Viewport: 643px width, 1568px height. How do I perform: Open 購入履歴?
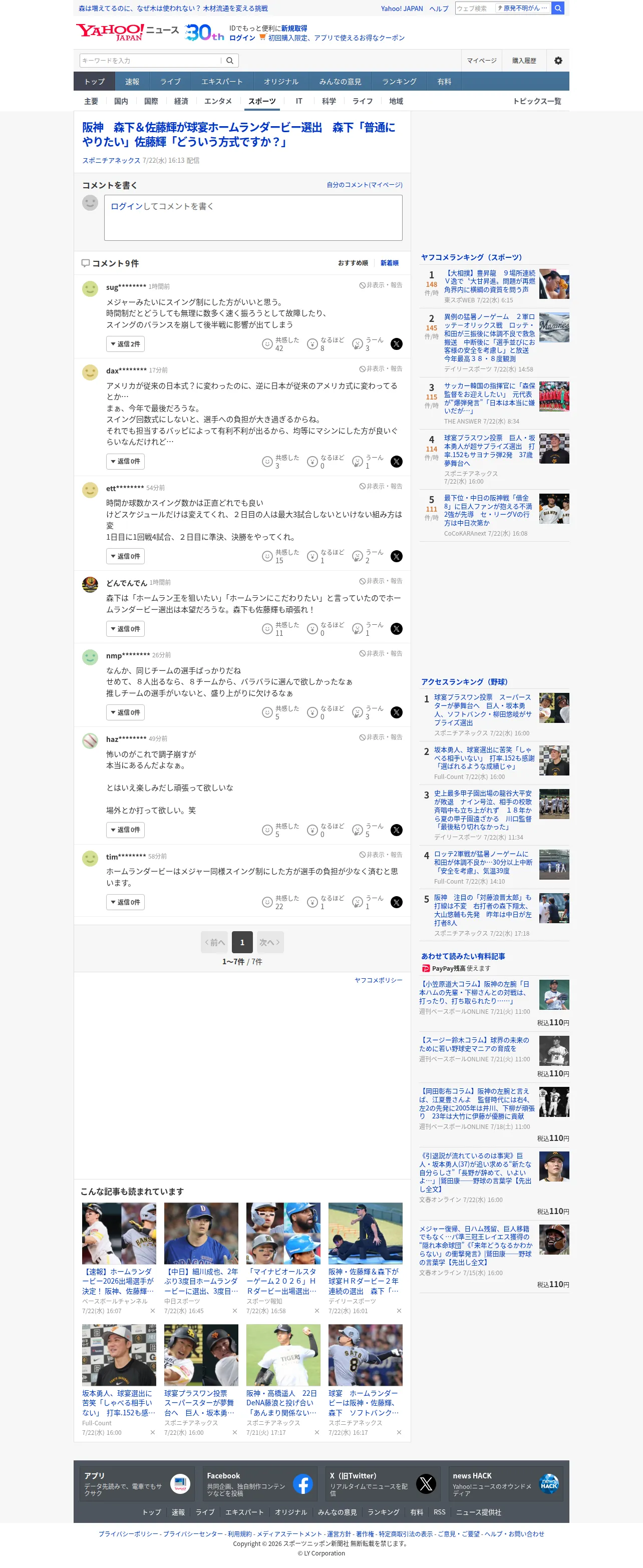[x=524, y=60]
